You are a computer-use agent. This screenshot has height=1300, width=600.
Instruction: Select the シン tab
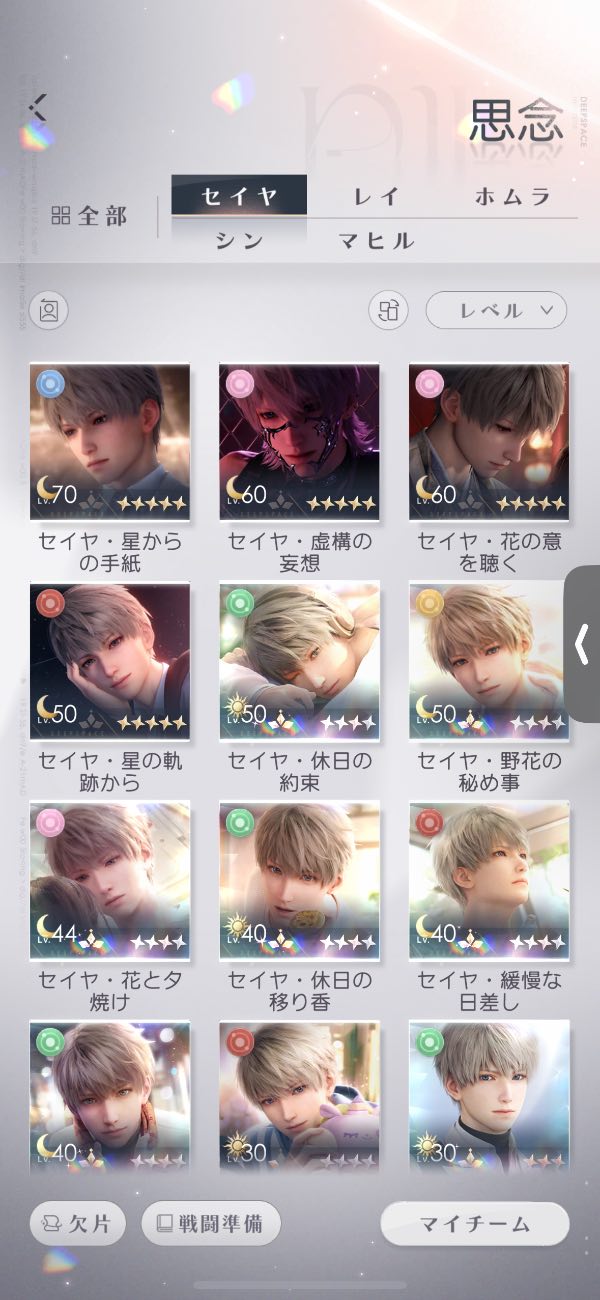(239, 241)
